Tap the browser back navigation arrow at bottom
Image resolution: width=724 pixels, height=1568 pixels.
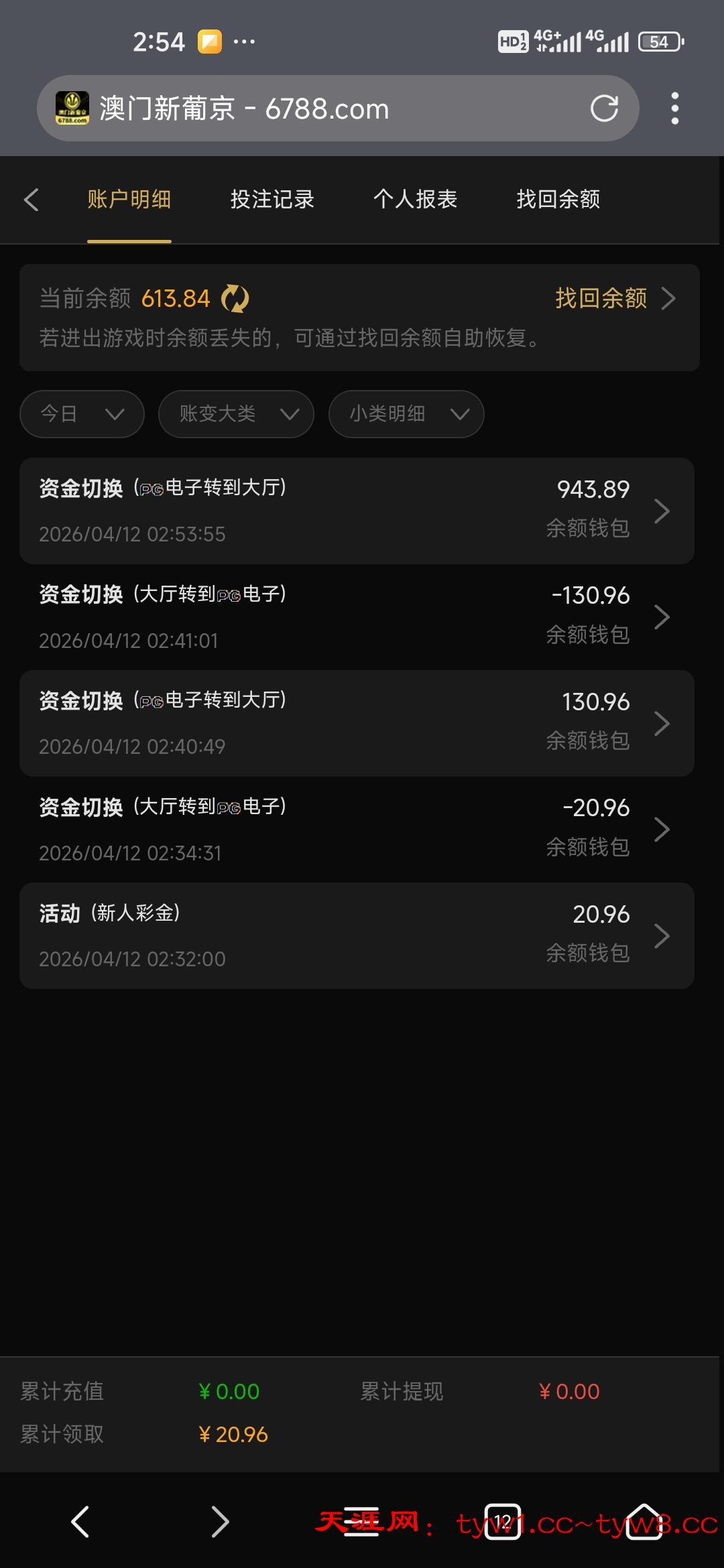80,1522
